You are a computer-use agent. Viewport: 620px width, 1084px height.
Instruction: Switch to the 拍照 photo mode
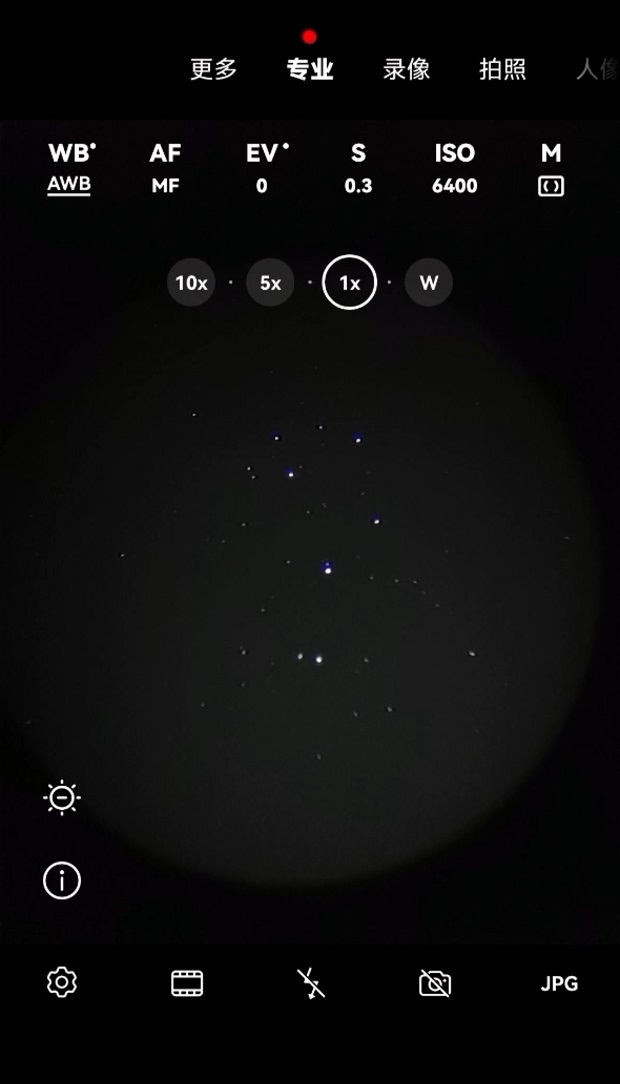pos(502,69)
